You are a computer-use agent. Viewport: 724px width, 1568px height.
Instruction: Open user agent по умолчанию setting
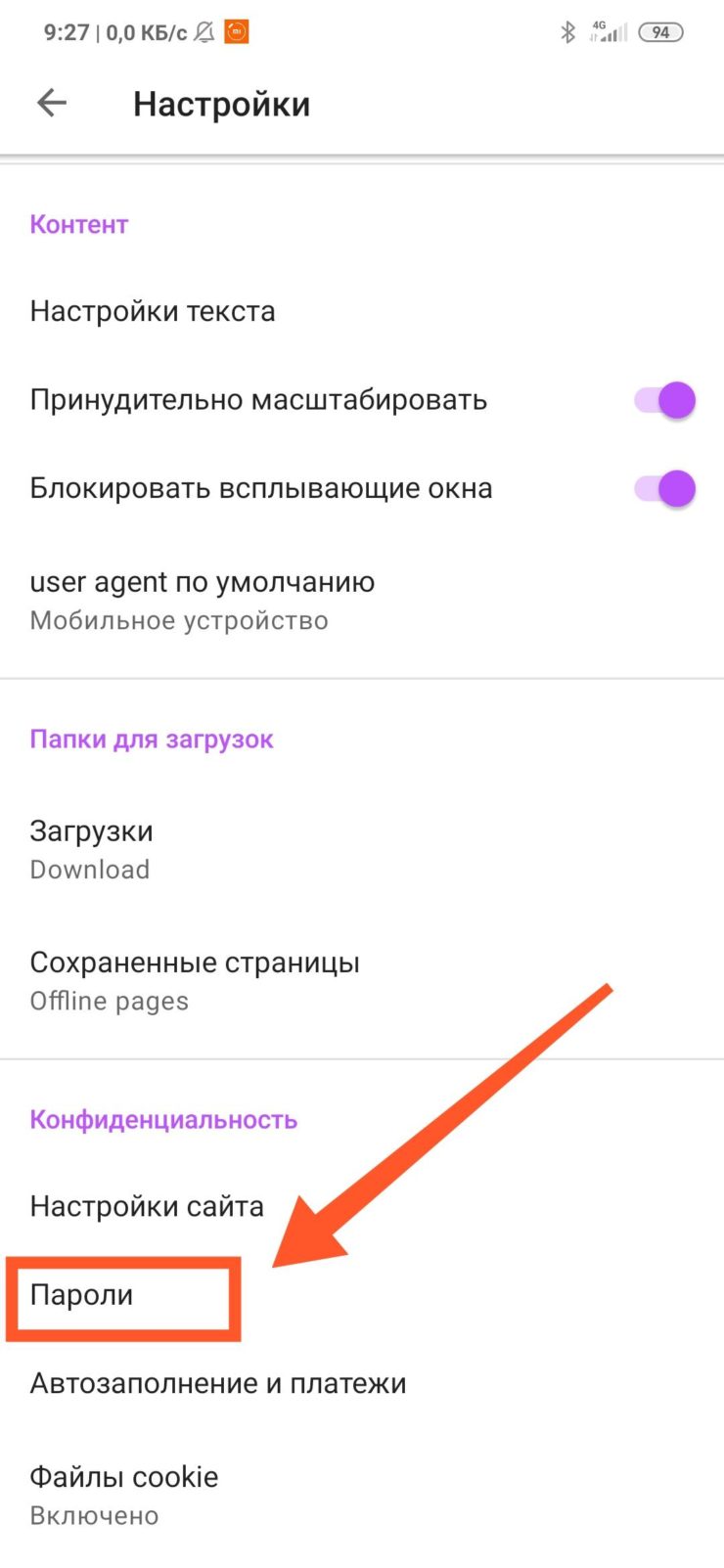click(202, 600)
